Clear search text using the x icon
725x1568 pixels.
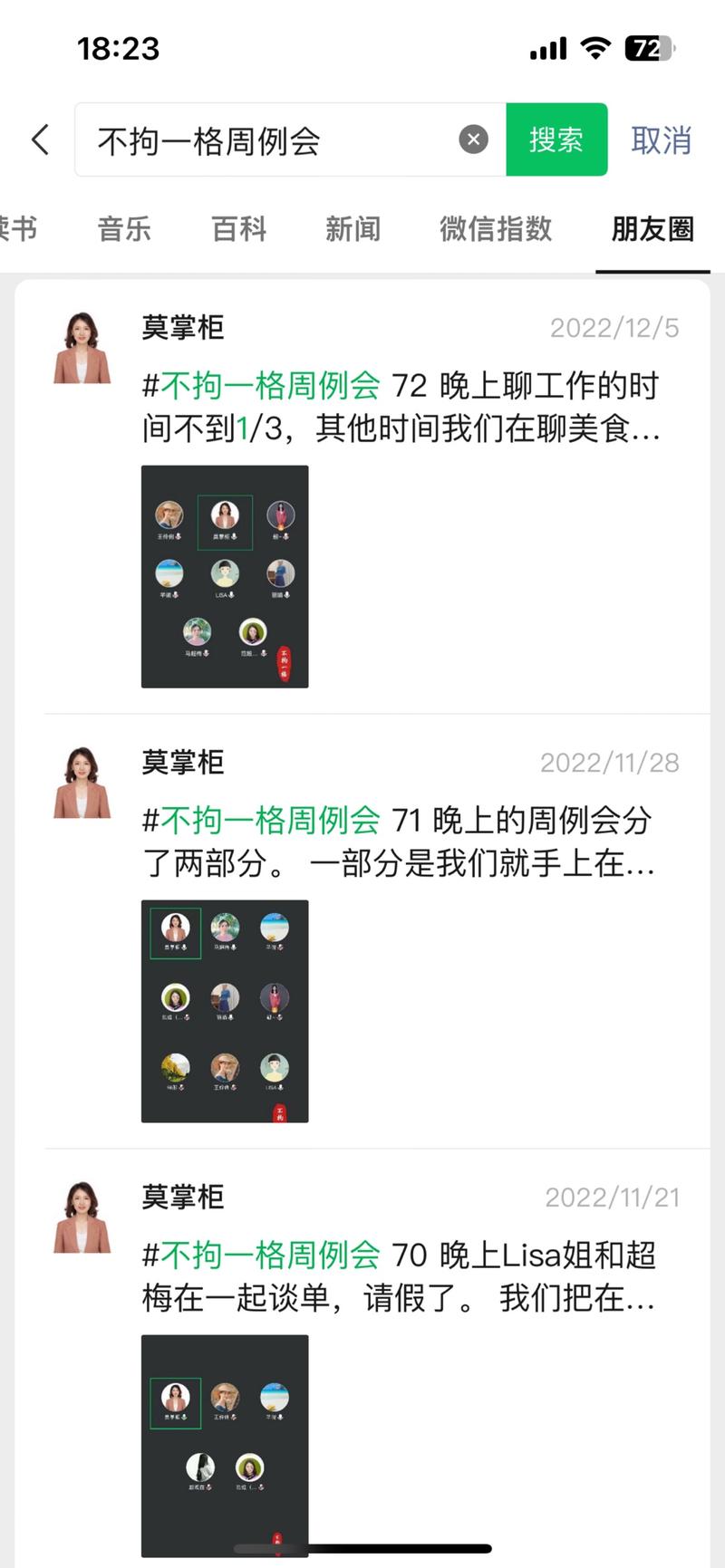(473, 138)
